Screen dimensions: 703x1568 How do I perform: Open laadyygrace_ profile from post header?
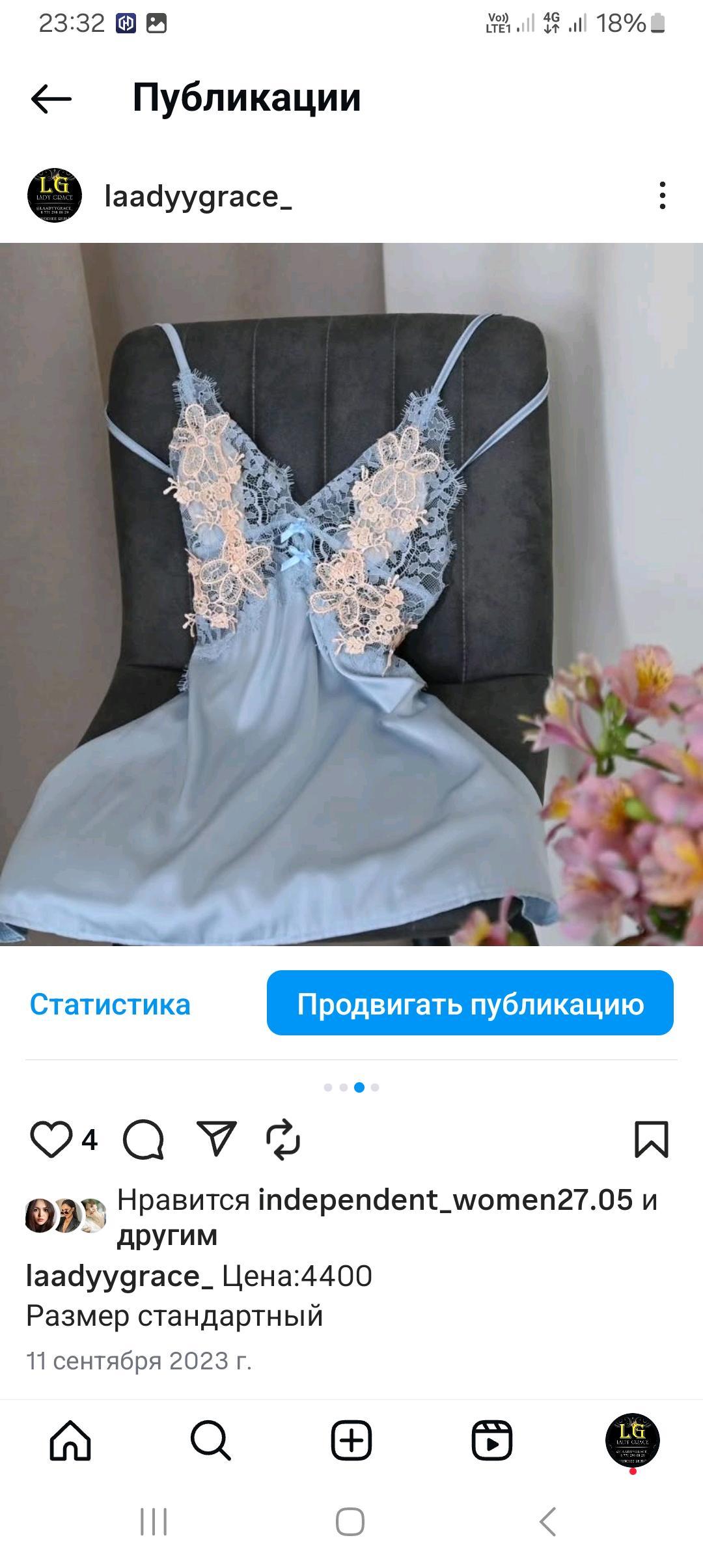pyautogui.click(x=198, y=196)
